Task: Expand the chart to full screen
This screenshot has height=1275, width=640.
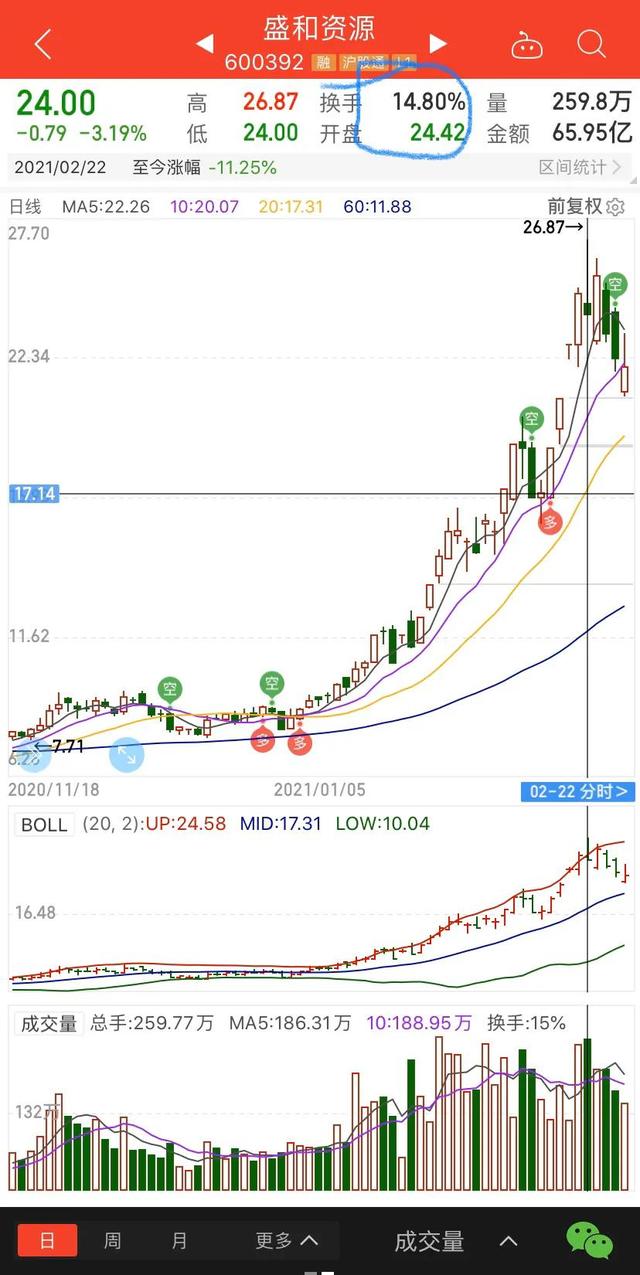Action: pyautogui.click(x=126, y=755)
